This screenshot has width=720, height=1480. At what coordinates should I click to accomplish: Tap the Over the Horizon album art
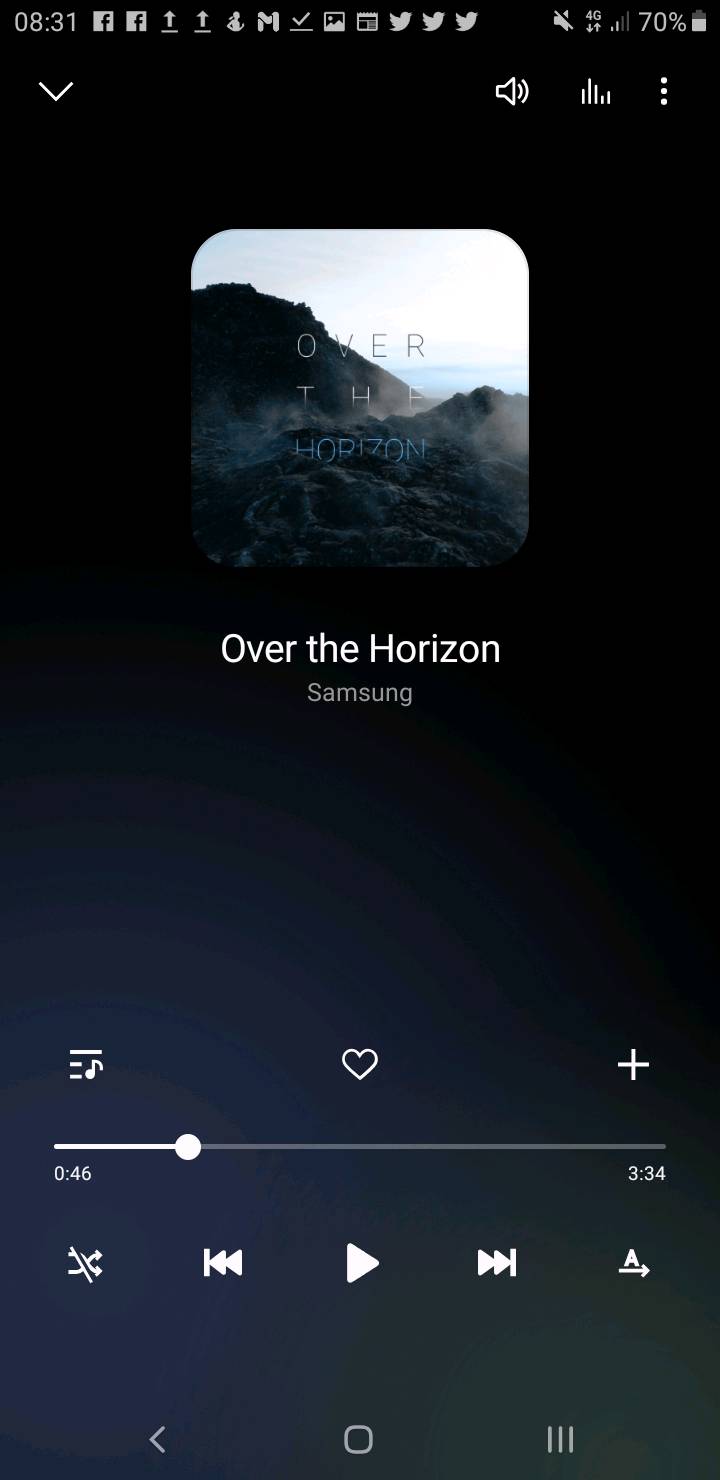click(x=360, y=398)
